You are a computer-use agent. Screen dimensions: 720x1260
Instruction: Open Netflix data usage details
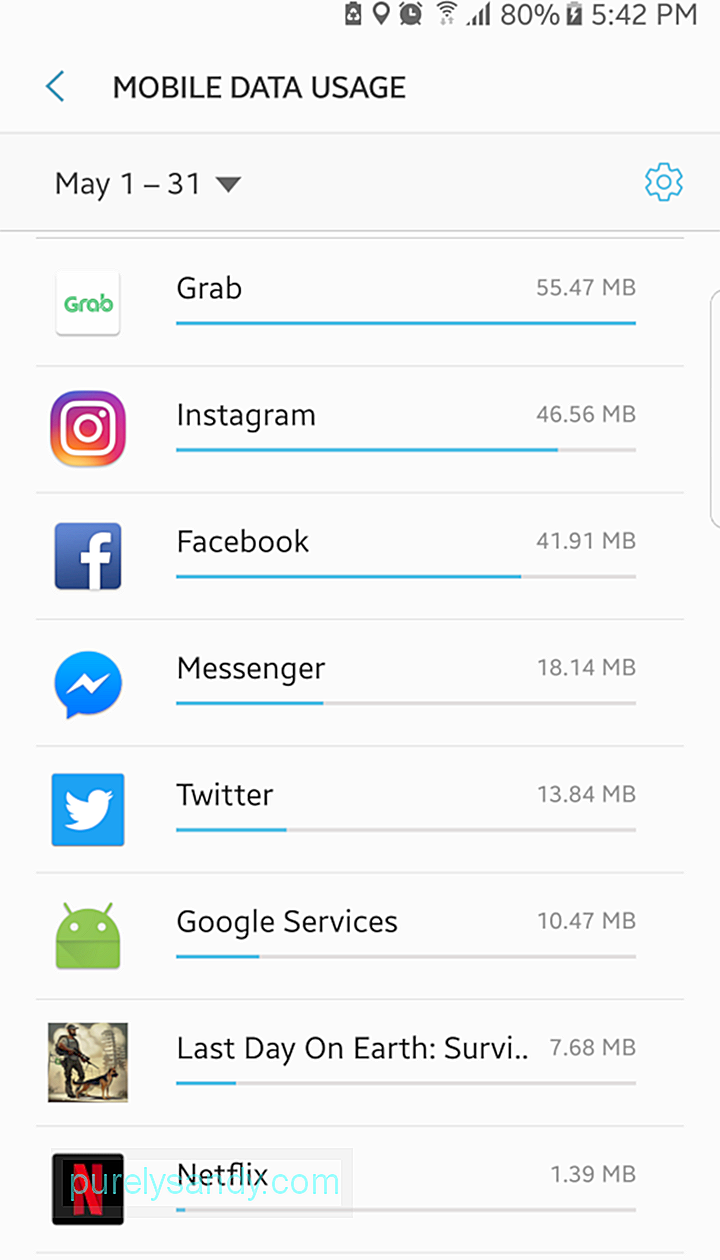(x=360, y=1190)
